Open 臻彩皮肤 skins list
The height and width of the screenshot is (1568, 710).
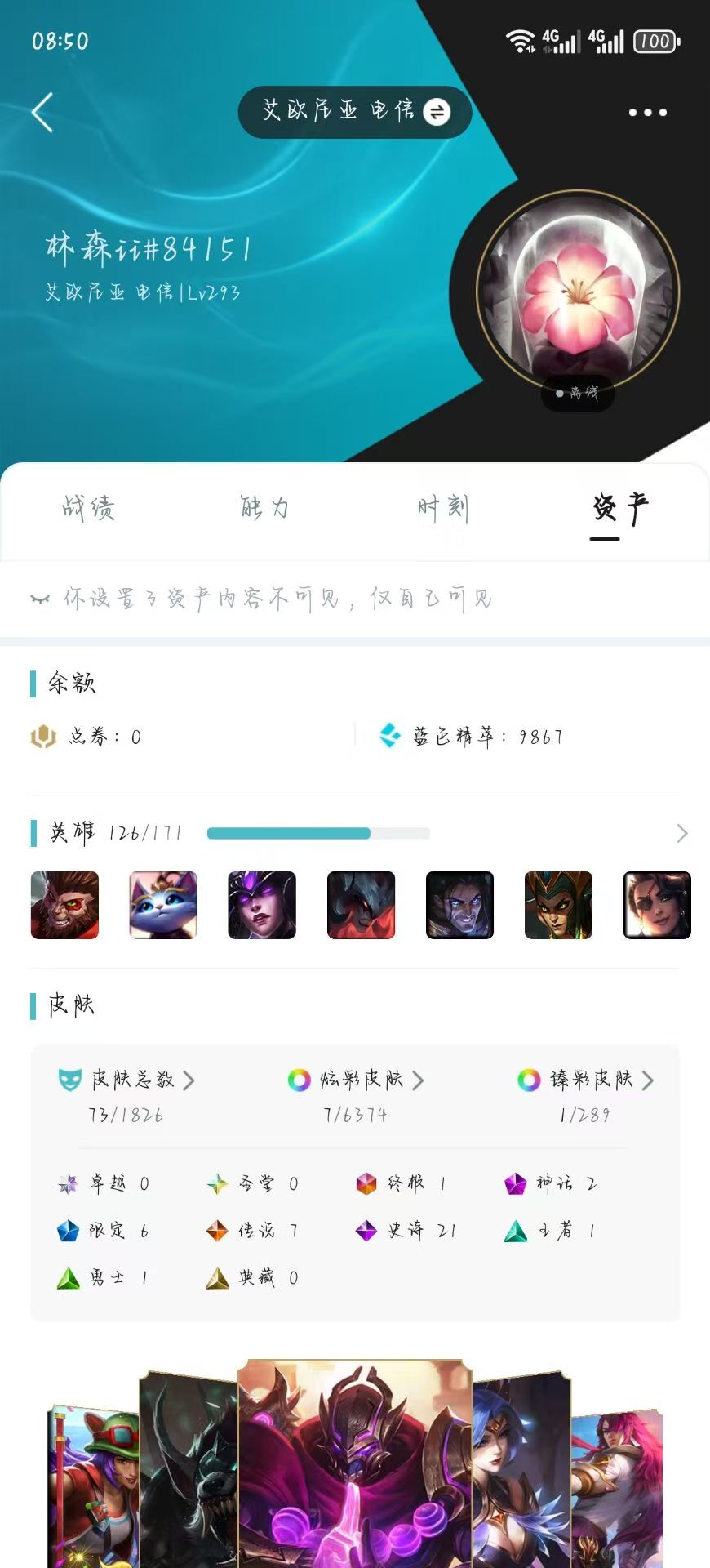coord(586,1080)
